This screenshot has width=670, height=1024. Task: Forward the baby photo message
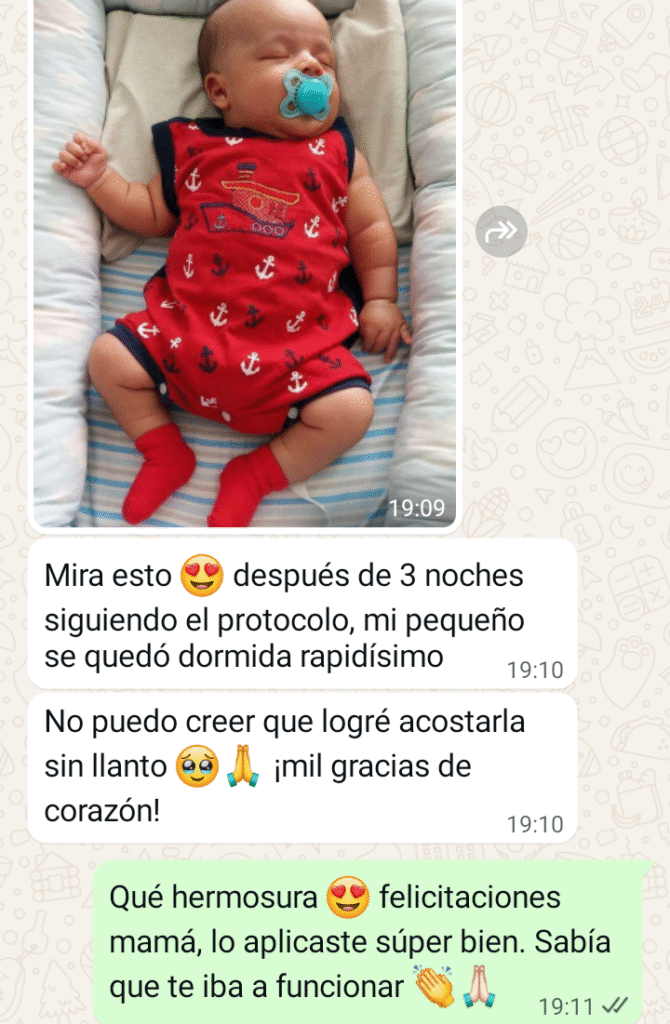click(501, 232)
